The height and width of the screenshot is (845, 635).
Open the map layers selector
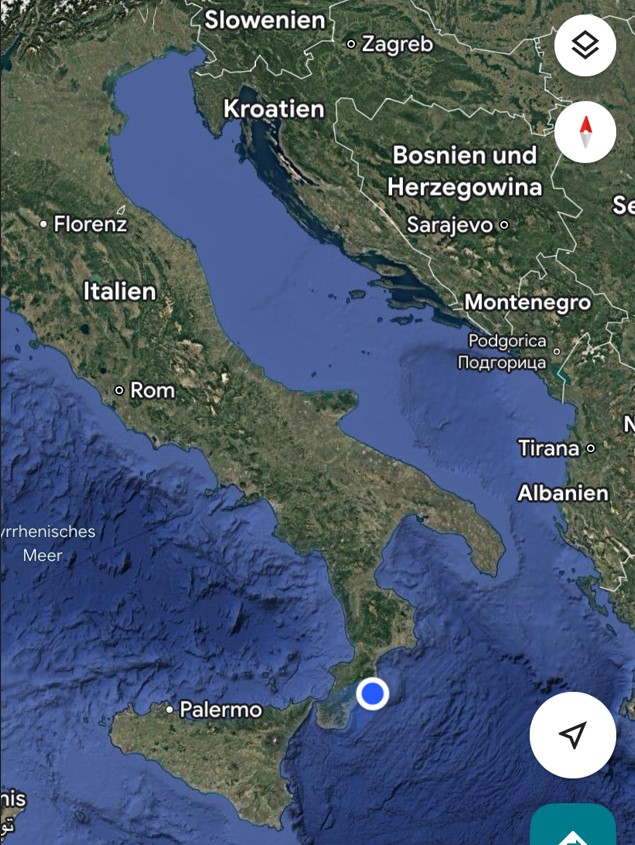tap(585, 45)
